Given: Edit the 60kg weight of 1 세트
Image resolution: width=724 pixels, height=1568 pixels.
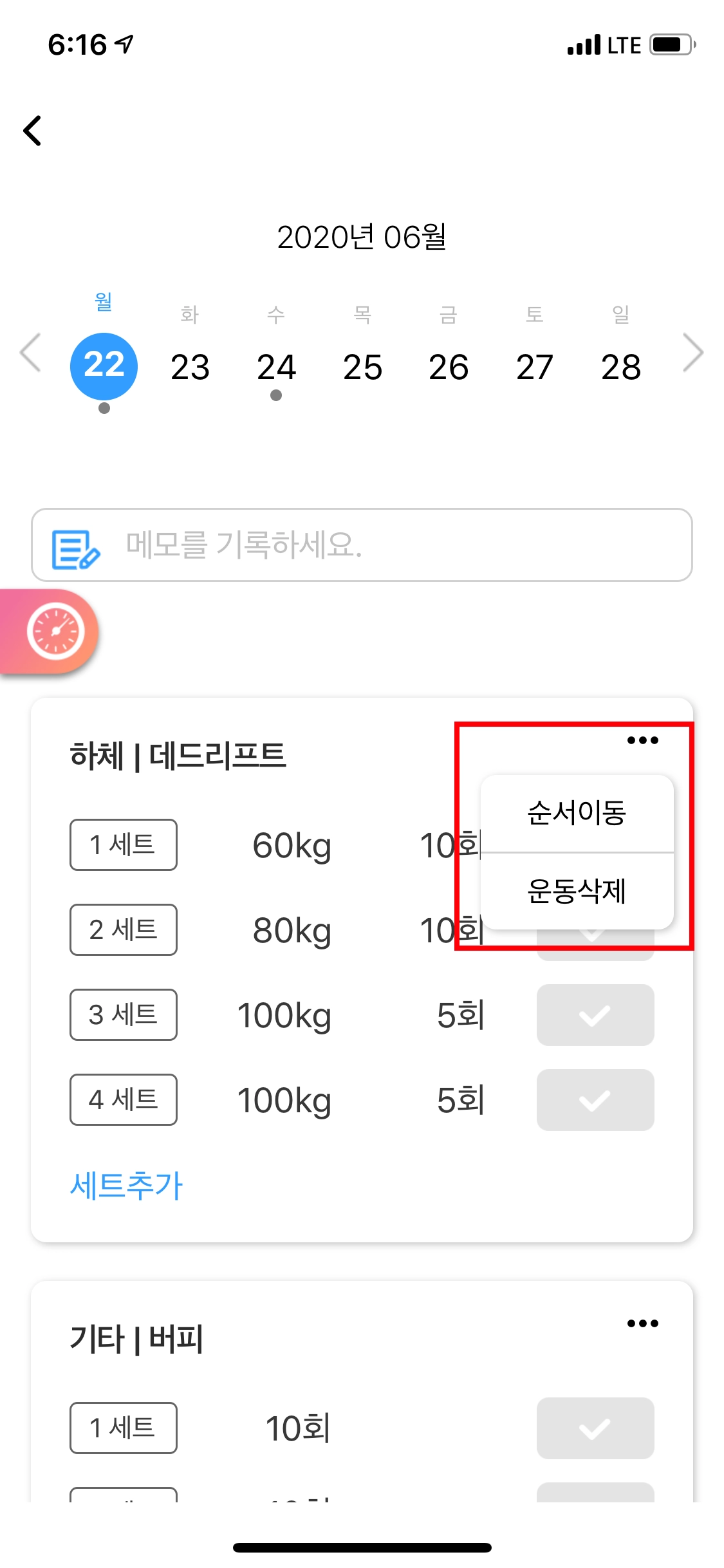Looking at the screenshot, I should [292, 845].
